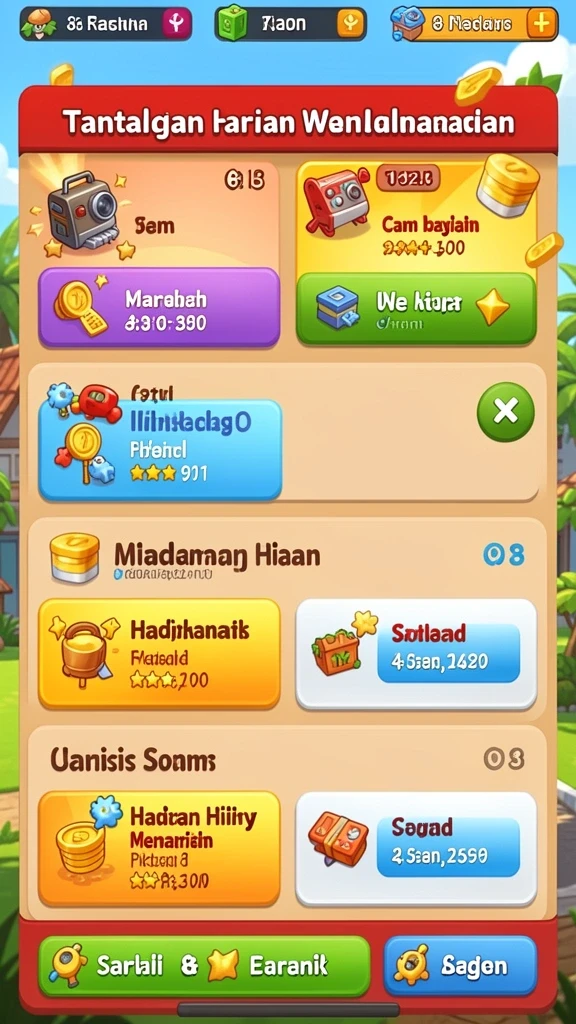Viewport: 576px width, 1024px height.
Task: Select the blue Phenol card
Action: click(160, 450)
